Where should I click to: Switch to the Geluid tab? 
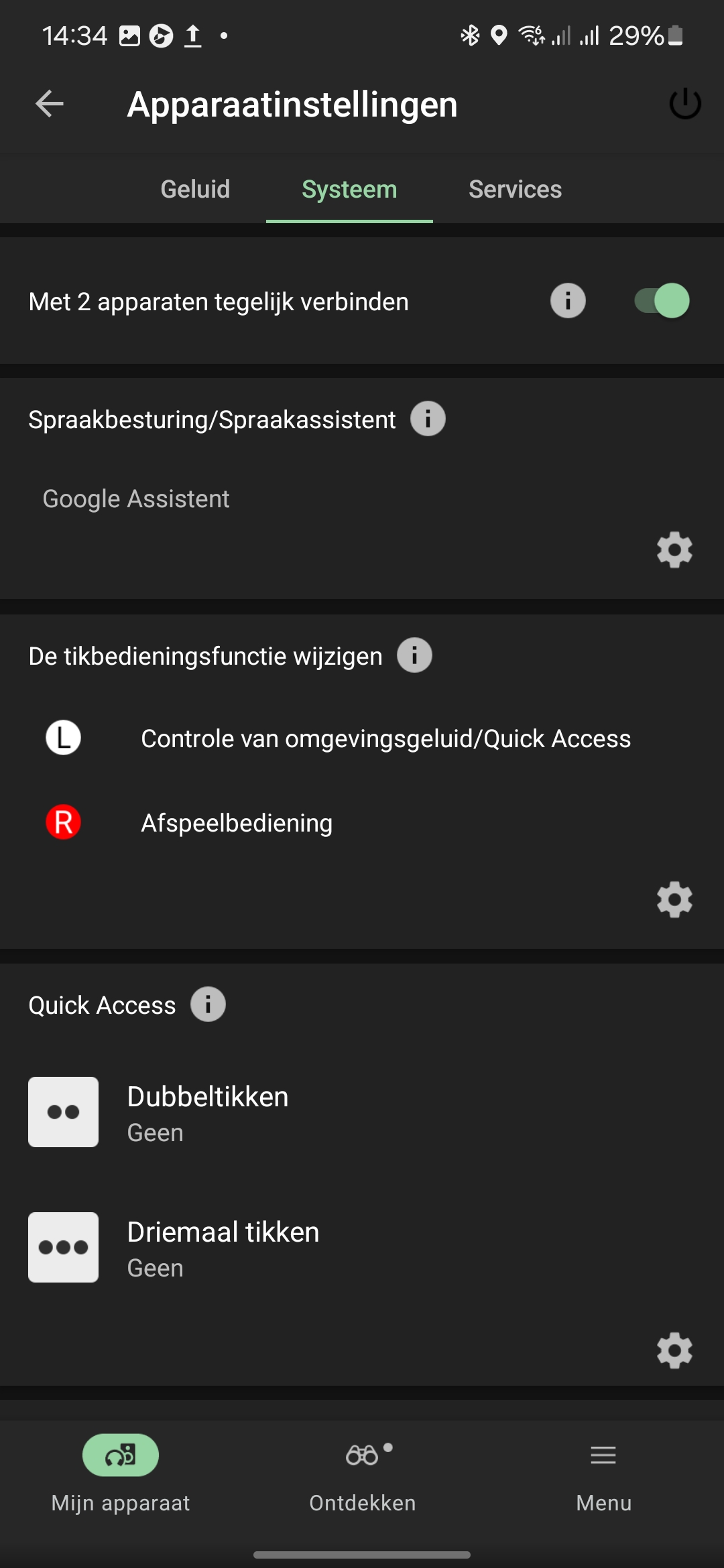tap(195, 189)
